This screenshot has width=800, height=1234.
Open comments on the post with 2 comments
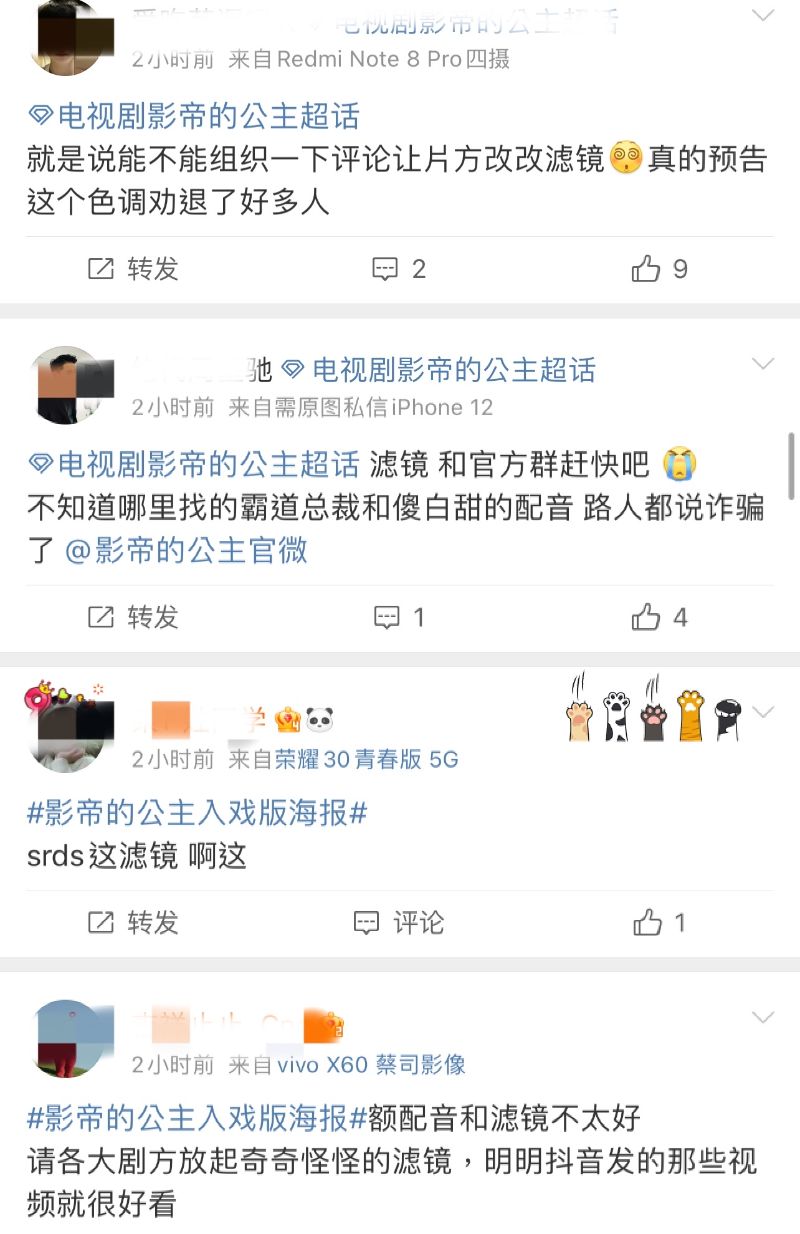[400, 269]
